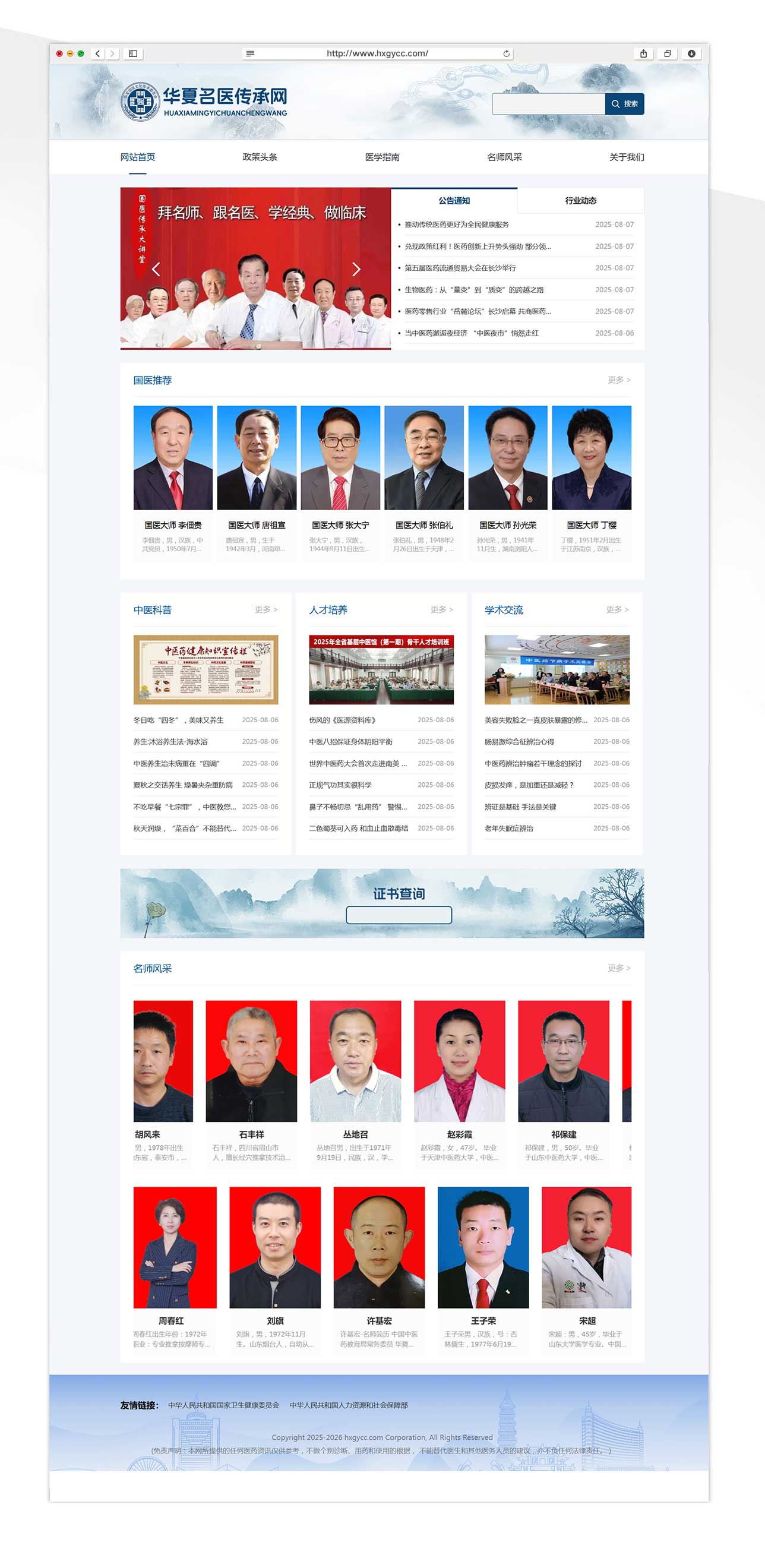Open the 政策头条 navigation item

tap(260, 157)
